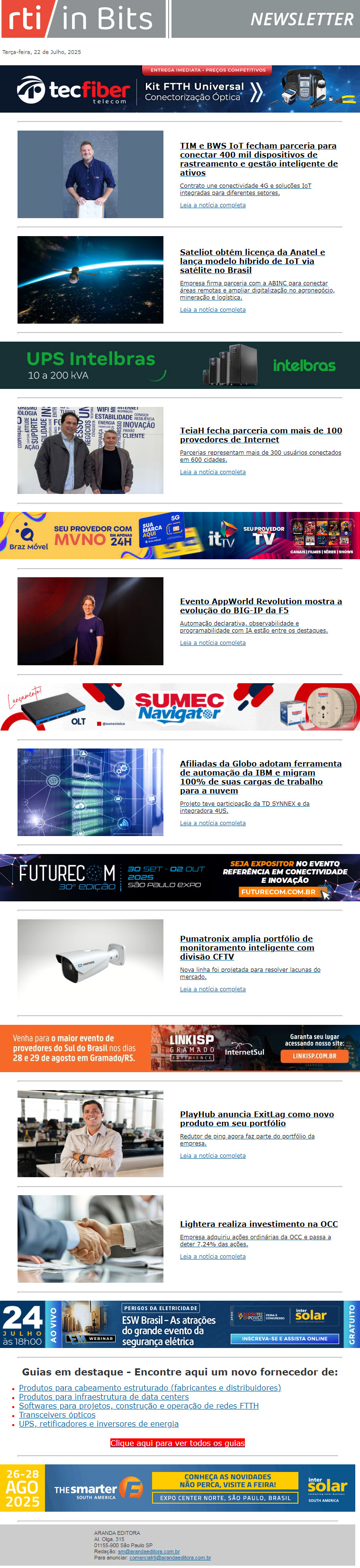Open the TIM e BWS IoT headline
Image resolution: width=360 pixels, height=1568 pixels.
click(x=258, y=159)
